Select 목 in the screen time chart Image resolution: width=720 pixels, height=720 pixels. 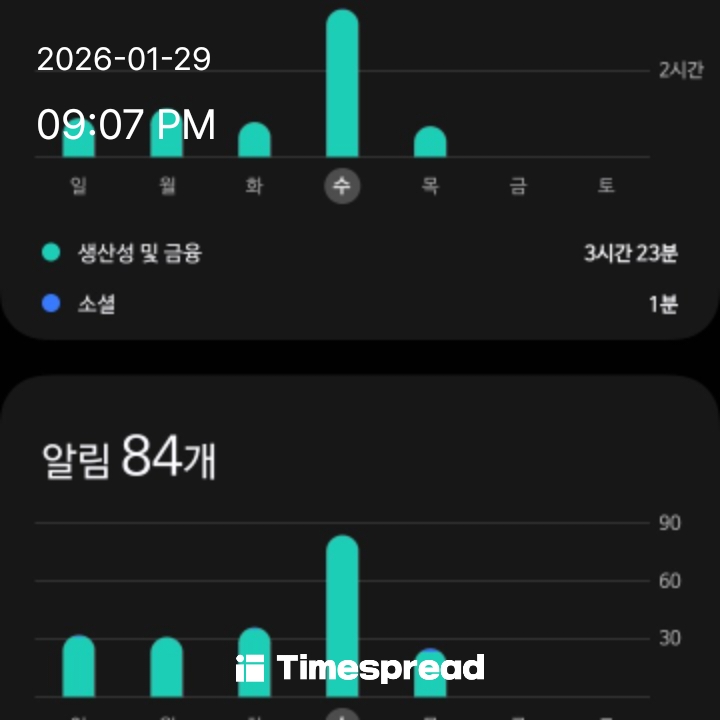(430, 186)
